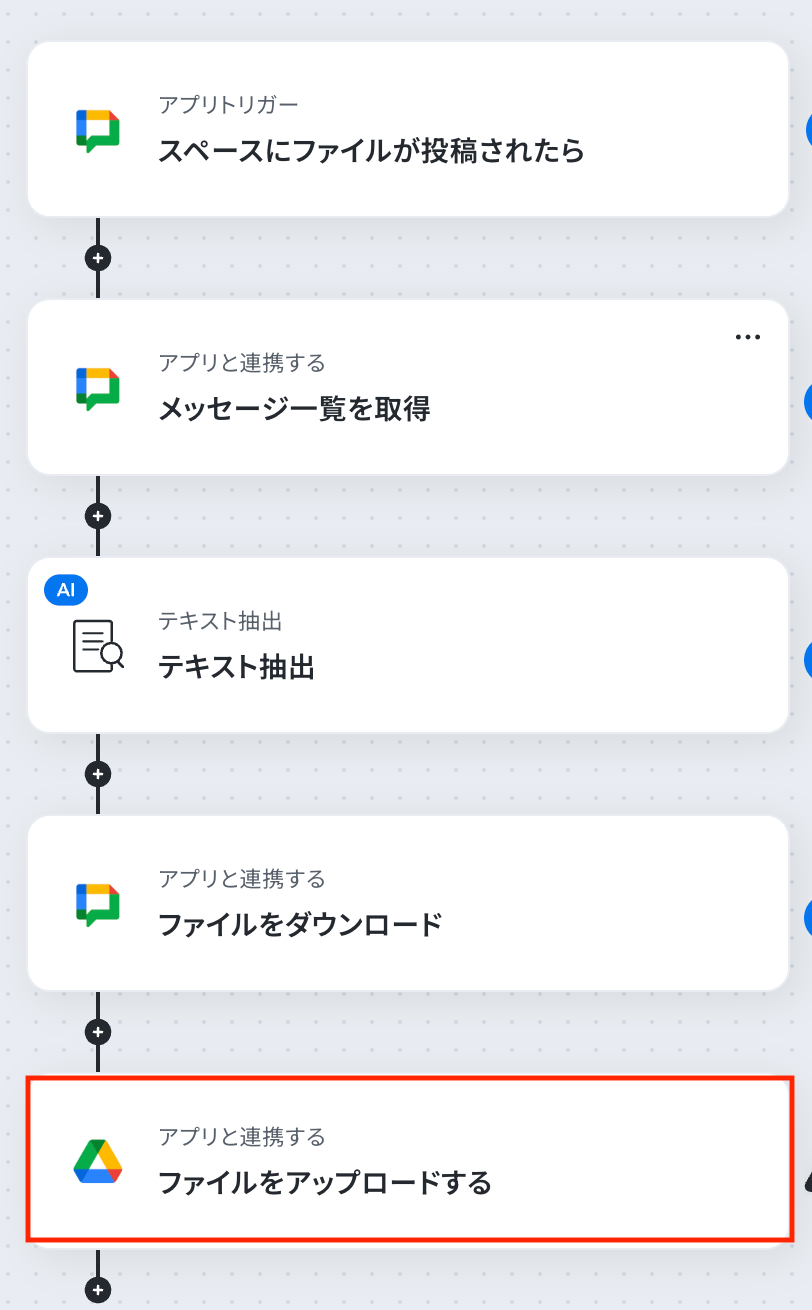812x1310 pixels.
Task: Add a step below ファイルをダウンロード
Action: click(98, 1031)
